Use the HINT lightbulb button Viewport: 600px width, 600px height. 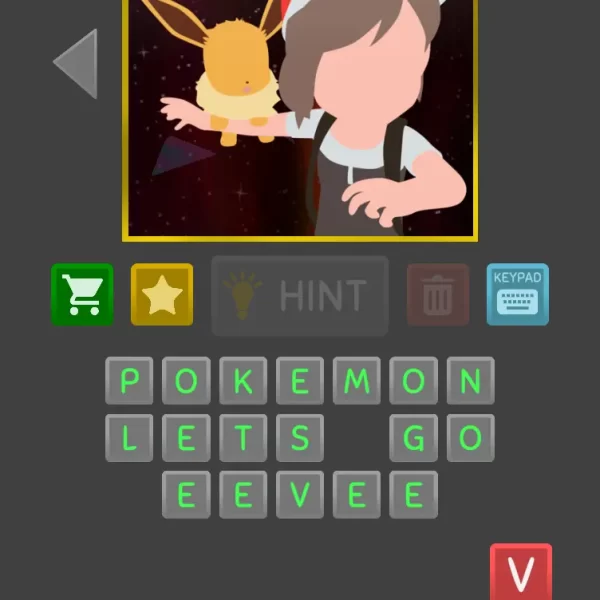point(300,295)
